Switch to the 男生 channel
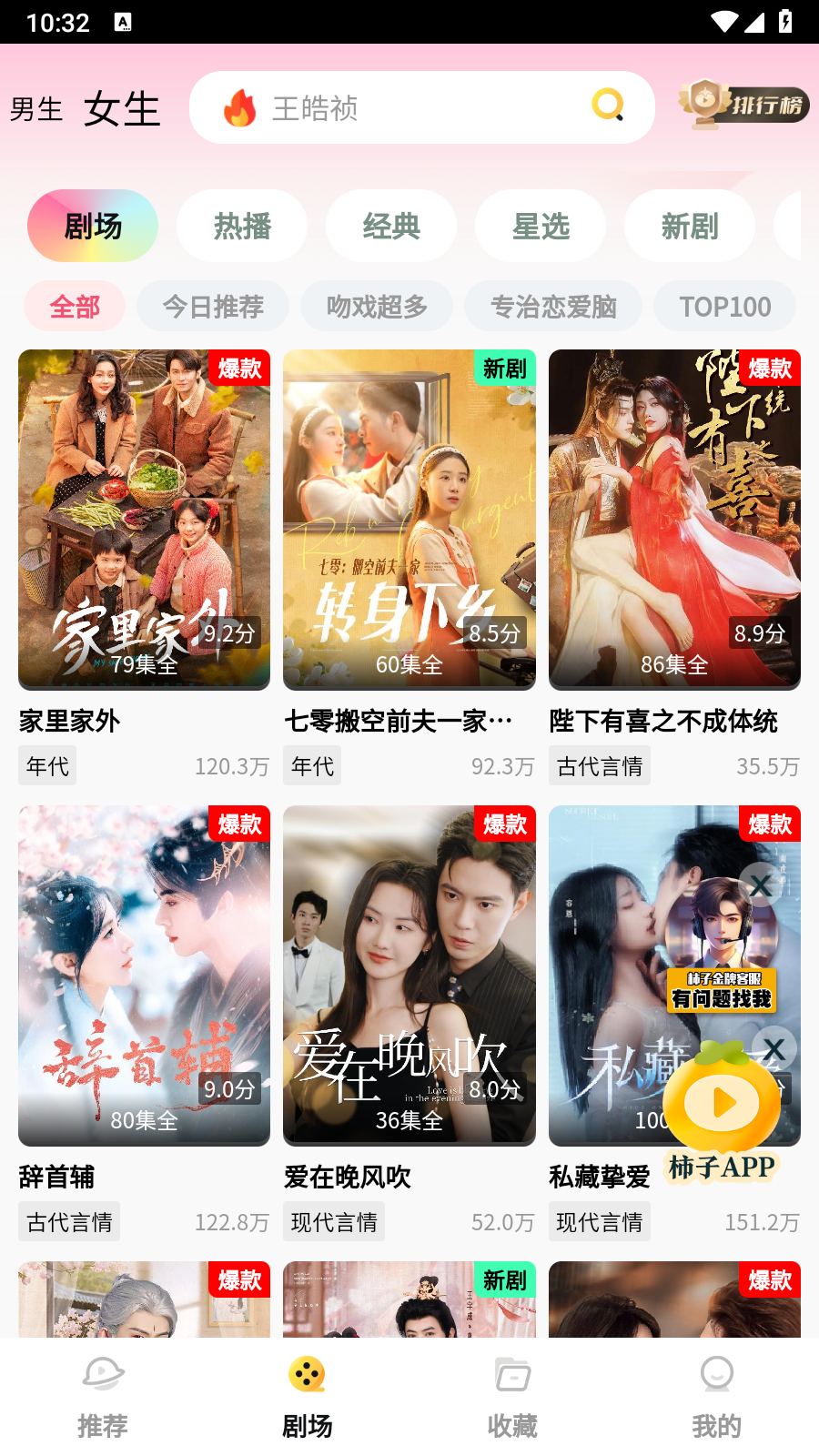The height and width of the screenshot is (1456, 819). (36, 109)
